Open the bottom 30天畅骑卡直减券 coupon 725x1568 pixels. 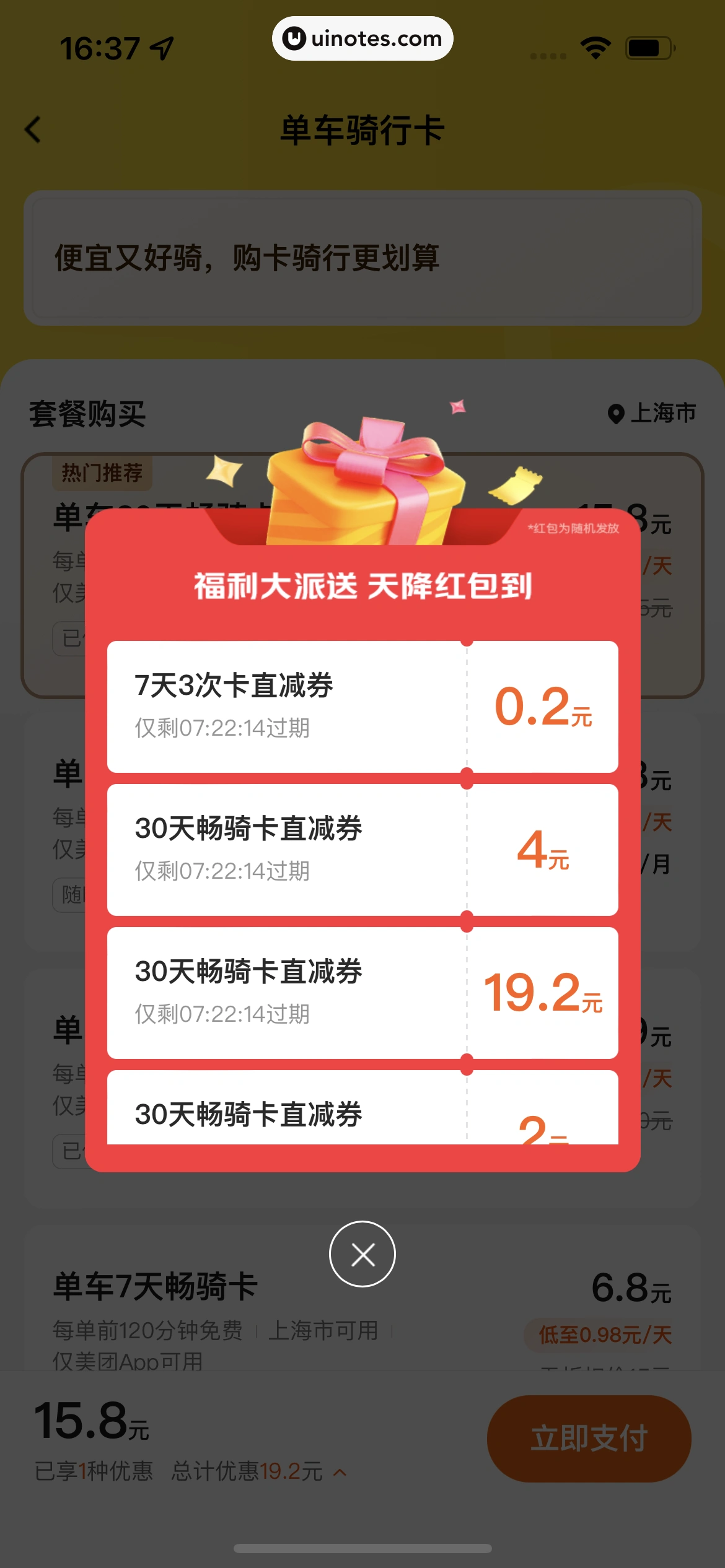362,1115
